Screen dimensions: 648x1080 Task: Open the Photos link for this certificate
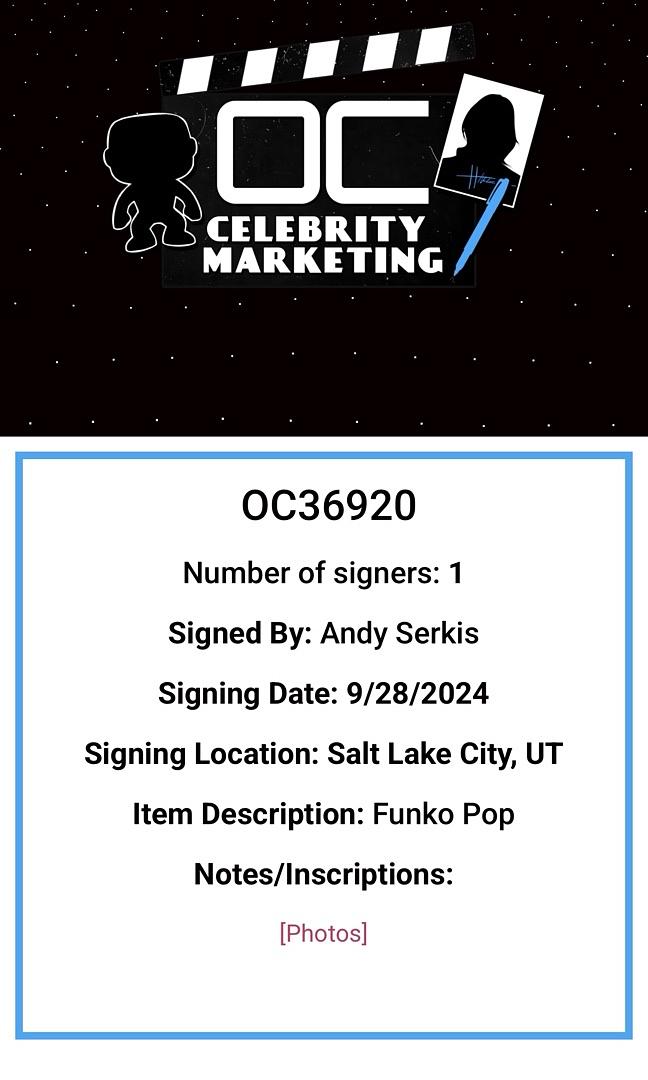point(323,933)
